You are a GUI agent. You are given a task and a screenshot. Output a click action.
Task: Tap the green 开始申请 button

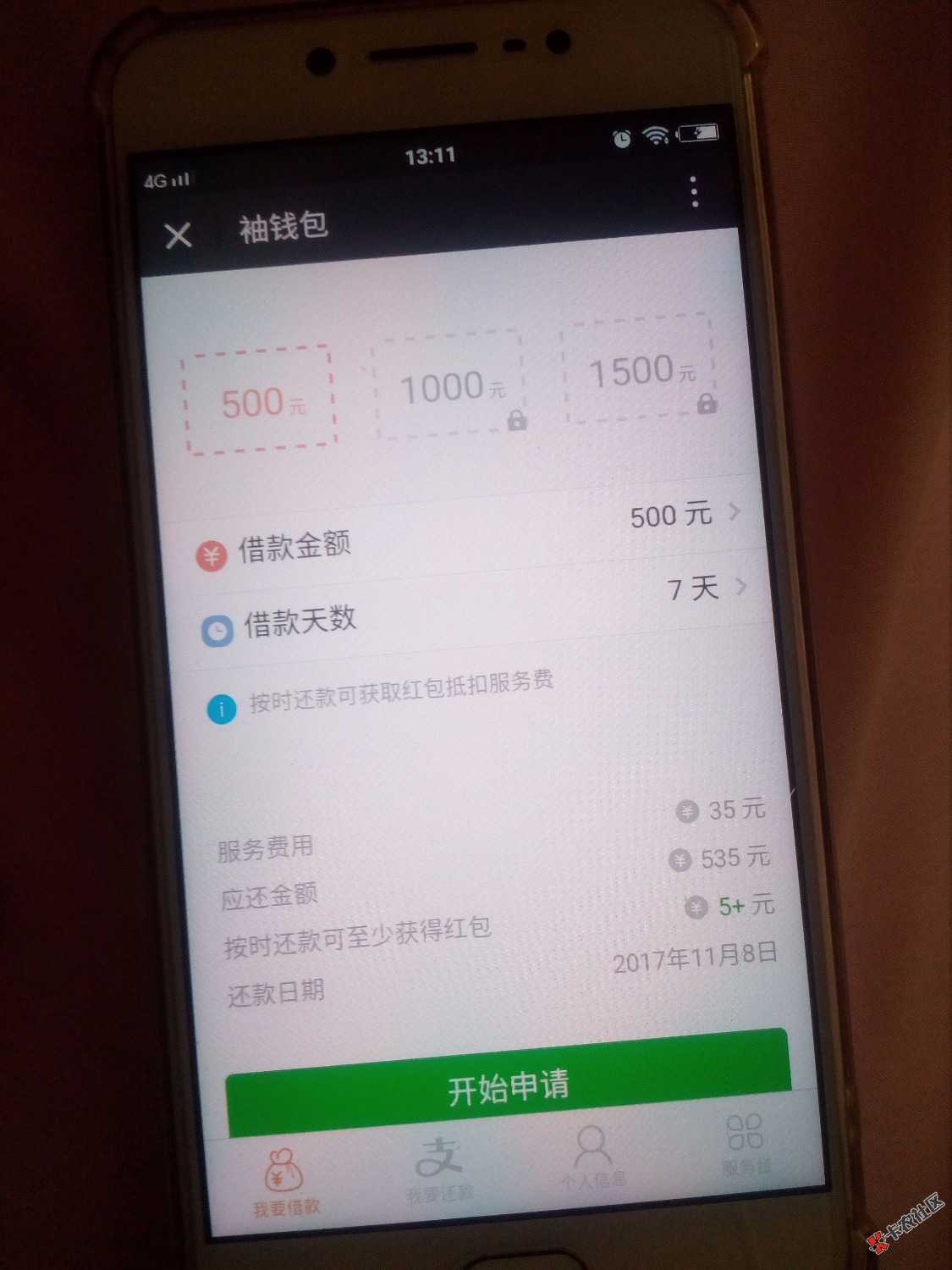pos(508,1085)
